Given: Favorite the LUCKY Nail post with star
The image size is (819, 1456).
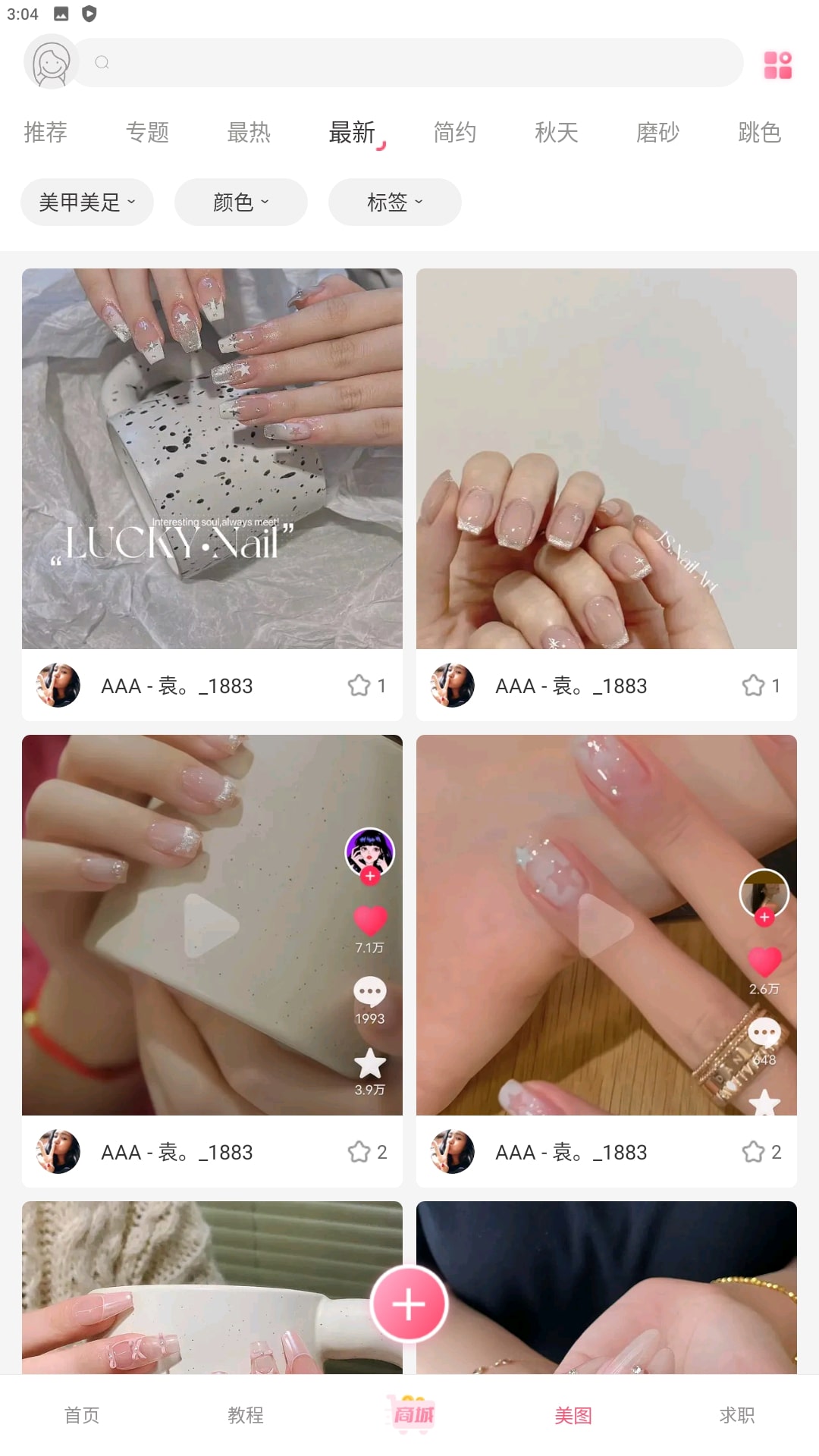Looking at the screenshot, I should pos(359,686).
